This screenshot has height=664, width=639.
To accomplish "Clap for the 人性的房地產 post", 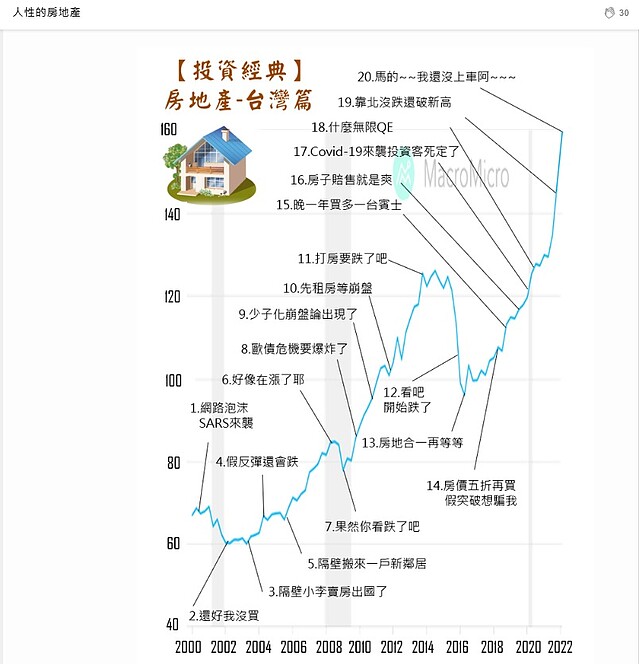I will (x=609, y=12).
